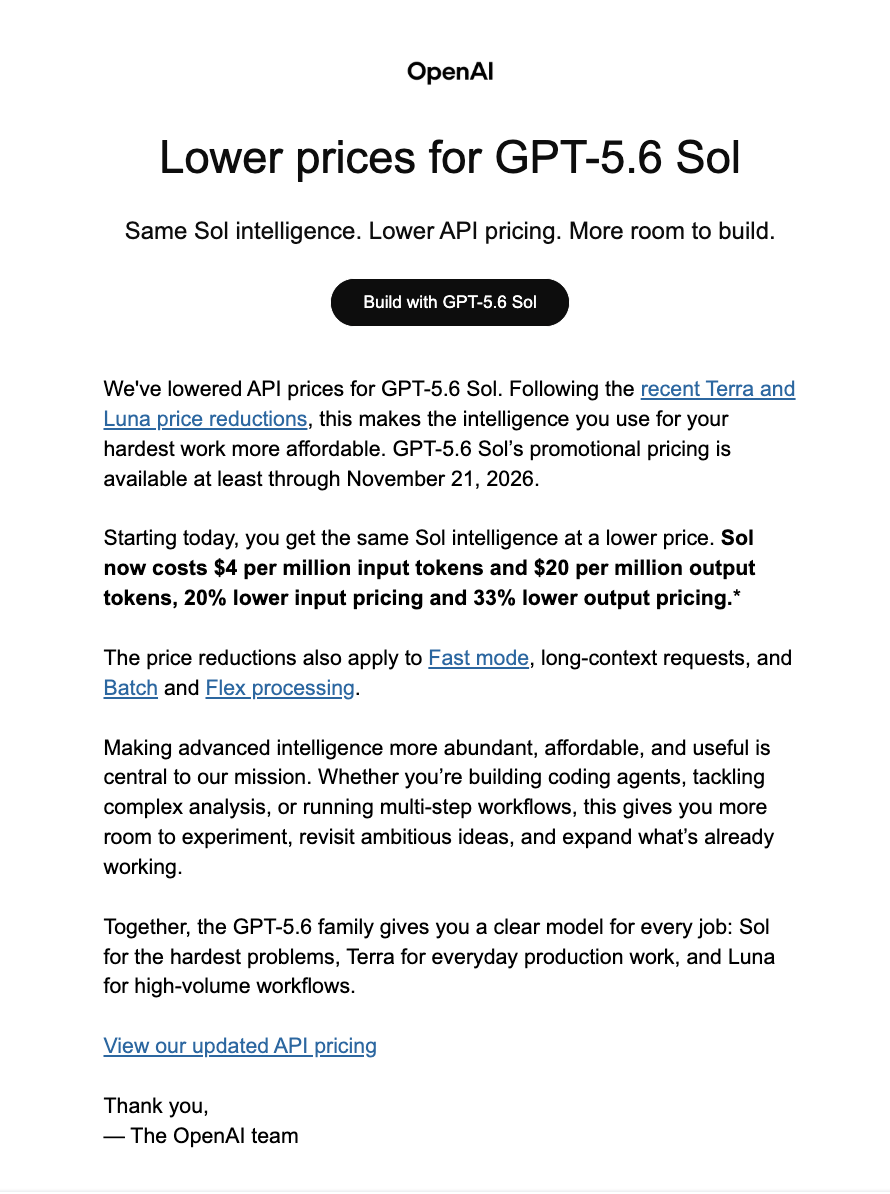View our updated API pricing
Screen dimensions: 890x1194
pos(240,1046)
